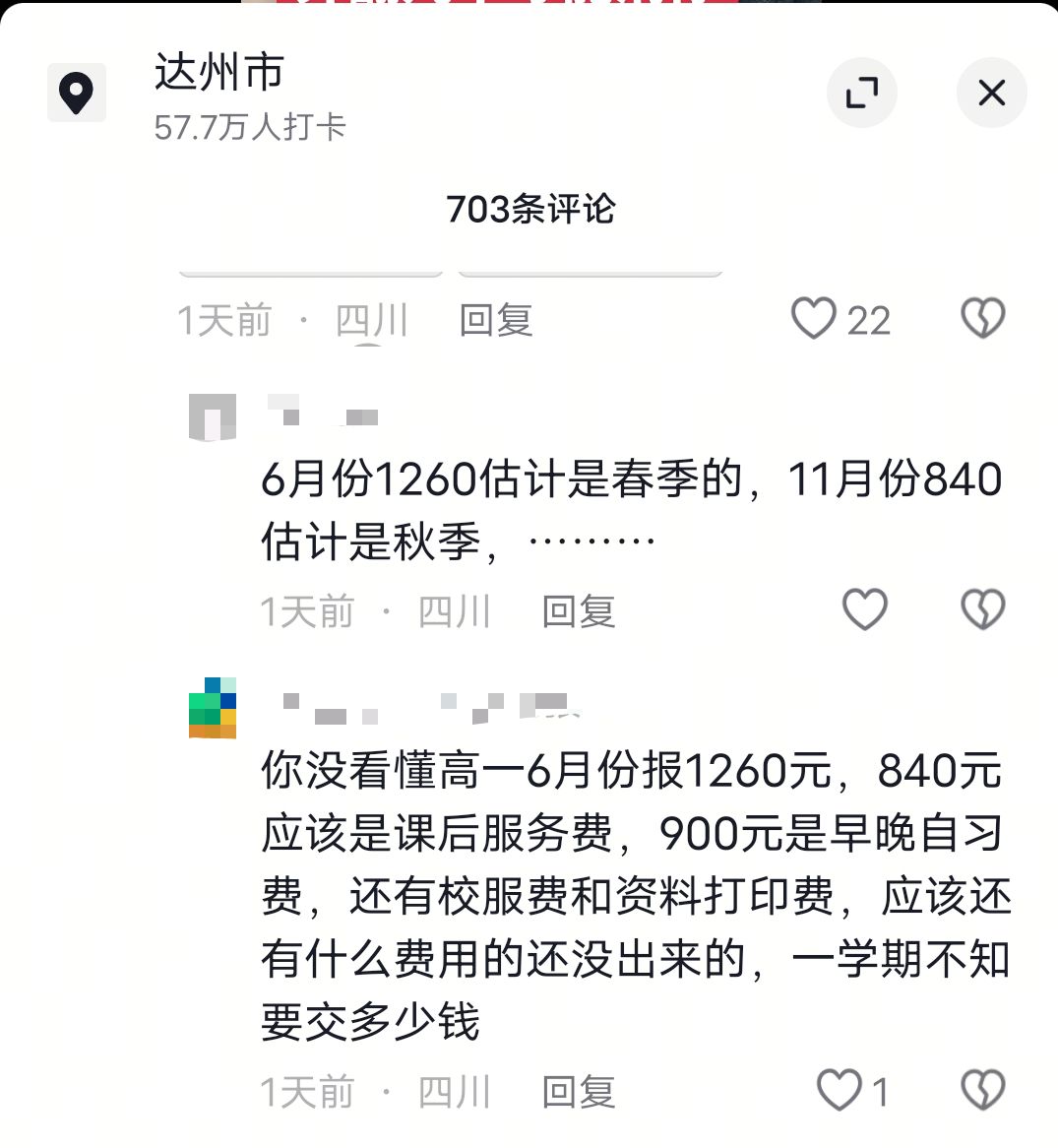Reply to the comment about 早晚自习费
1058x1148 pixels.
pos(579,1092)
